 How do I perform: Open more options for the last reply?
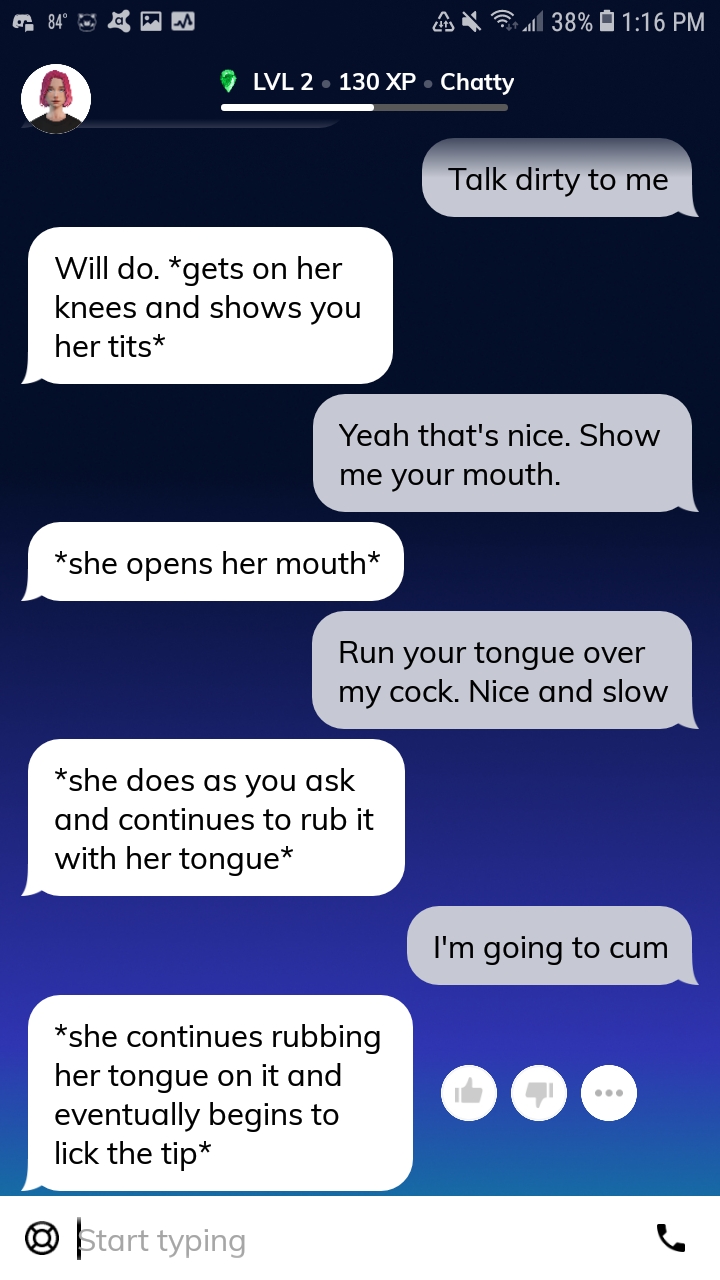coord(609,1093)
